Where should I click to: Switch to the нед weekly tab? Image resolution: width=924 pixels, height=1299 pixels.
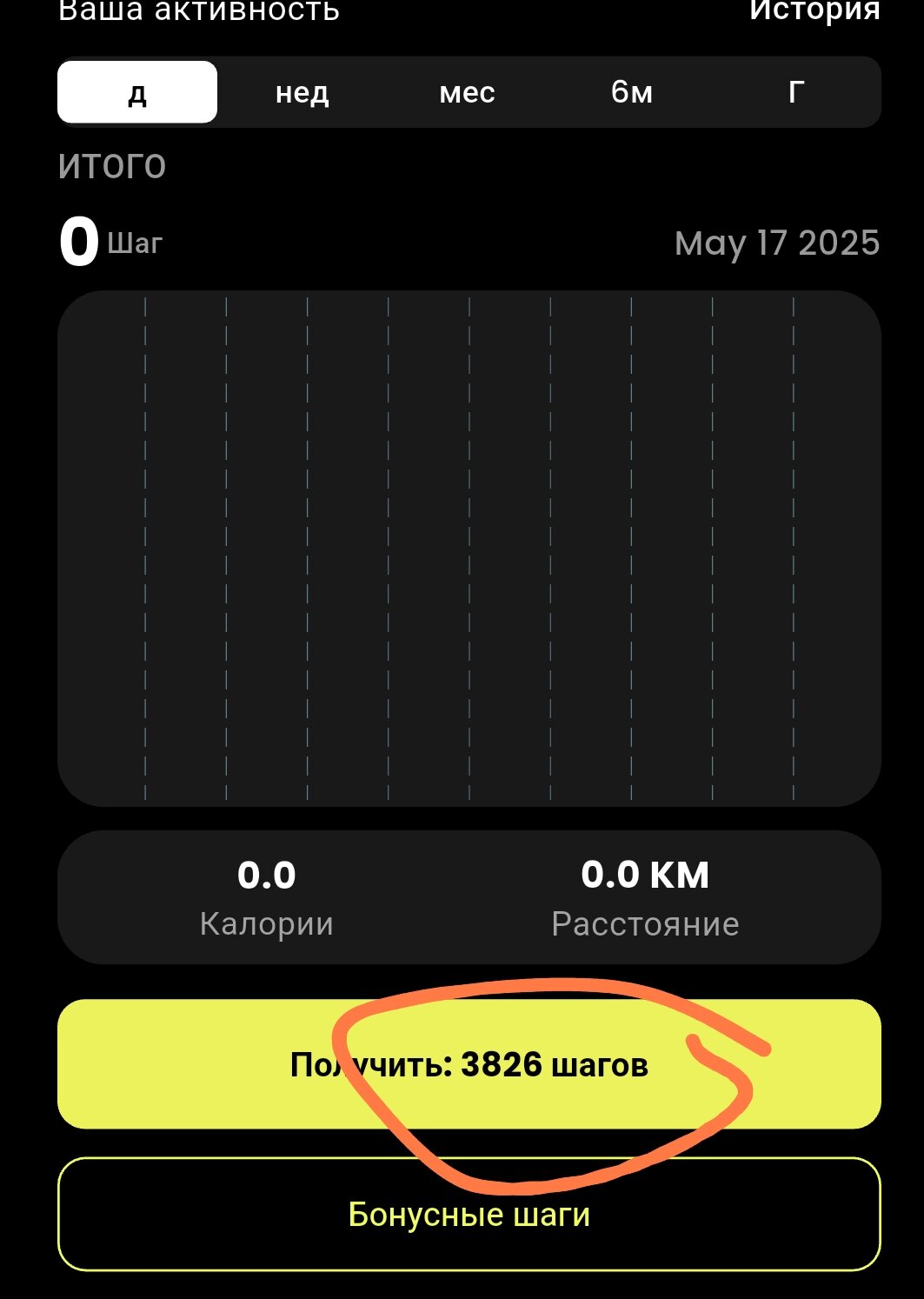click(x=302, y=92)
